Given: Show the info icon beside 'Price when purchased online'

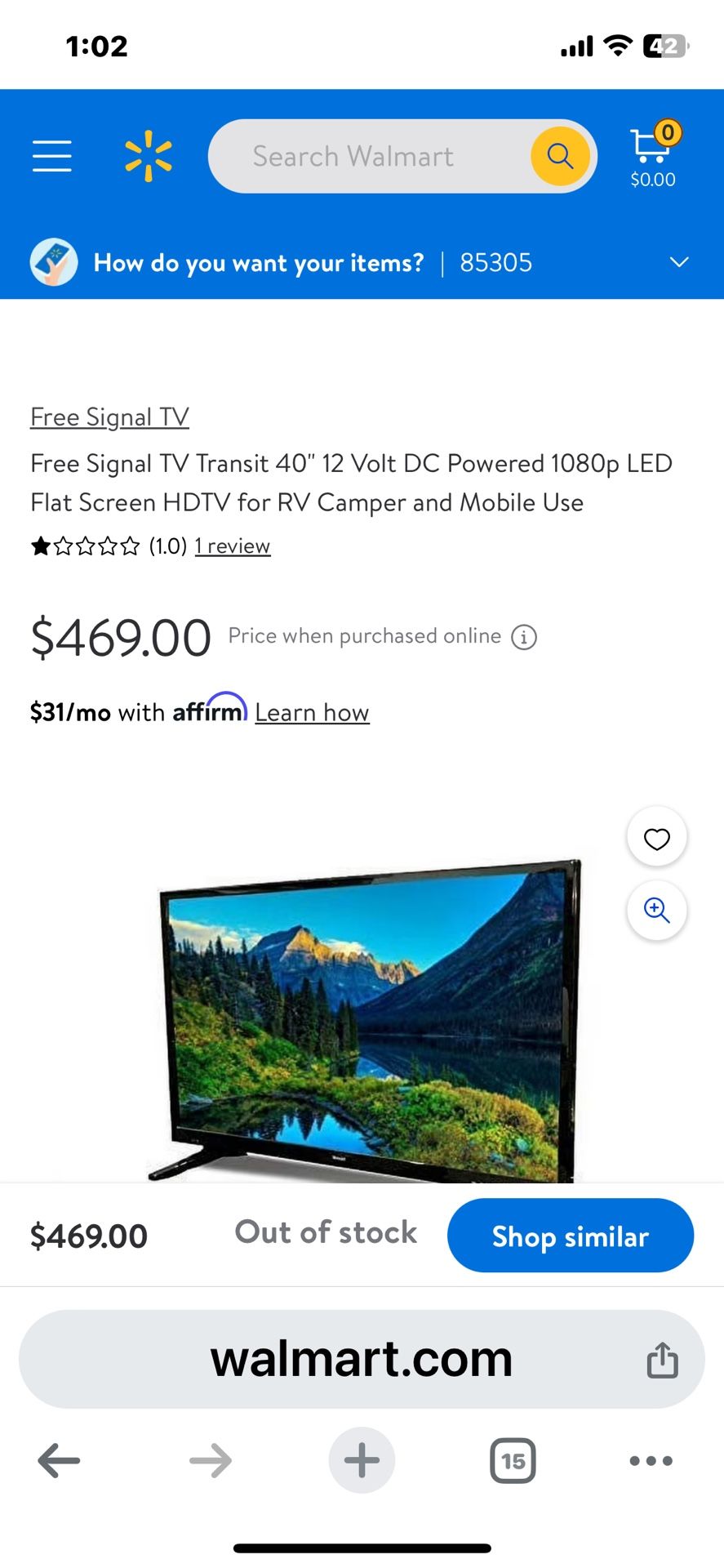Looking at the screenshot, I should 524,637.
